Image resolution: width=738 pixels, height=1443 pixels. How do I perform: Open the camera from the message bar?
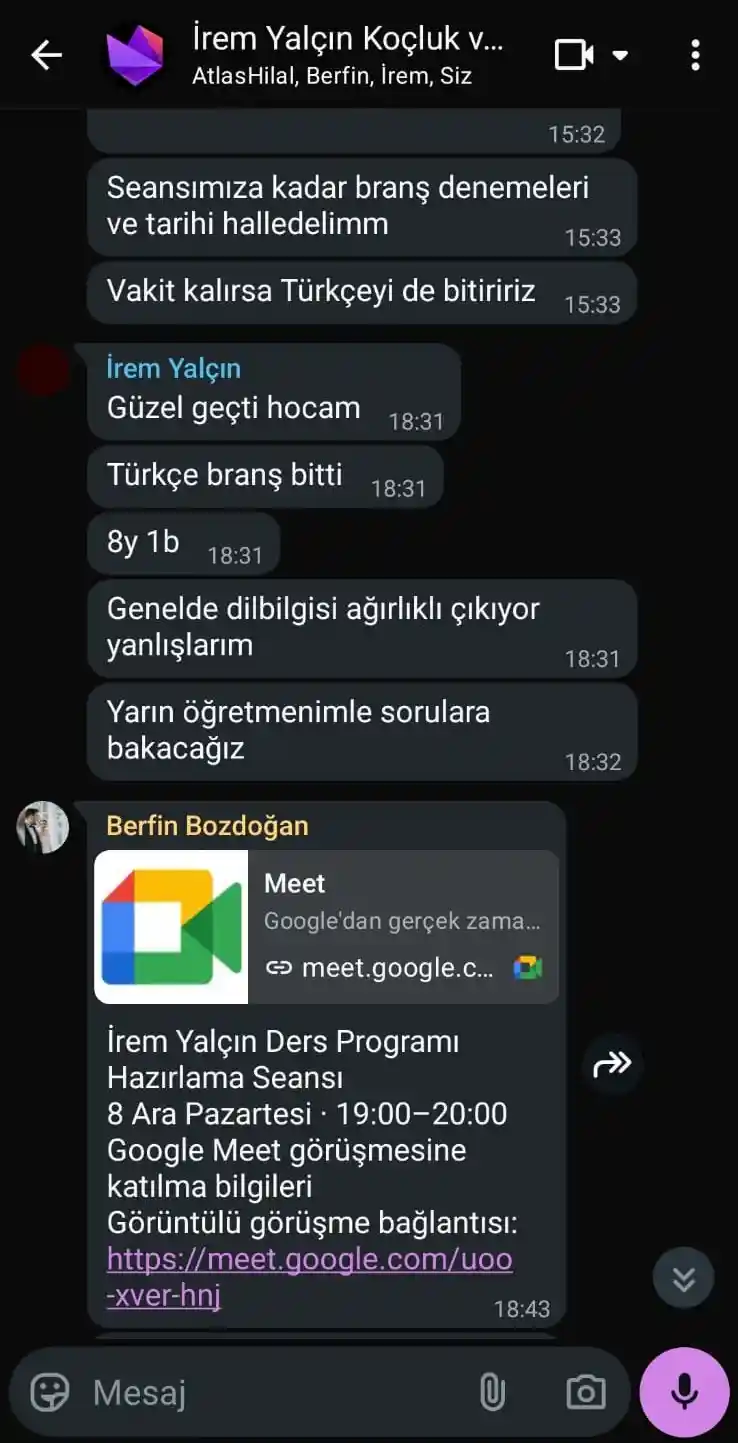coord(585,1389)
